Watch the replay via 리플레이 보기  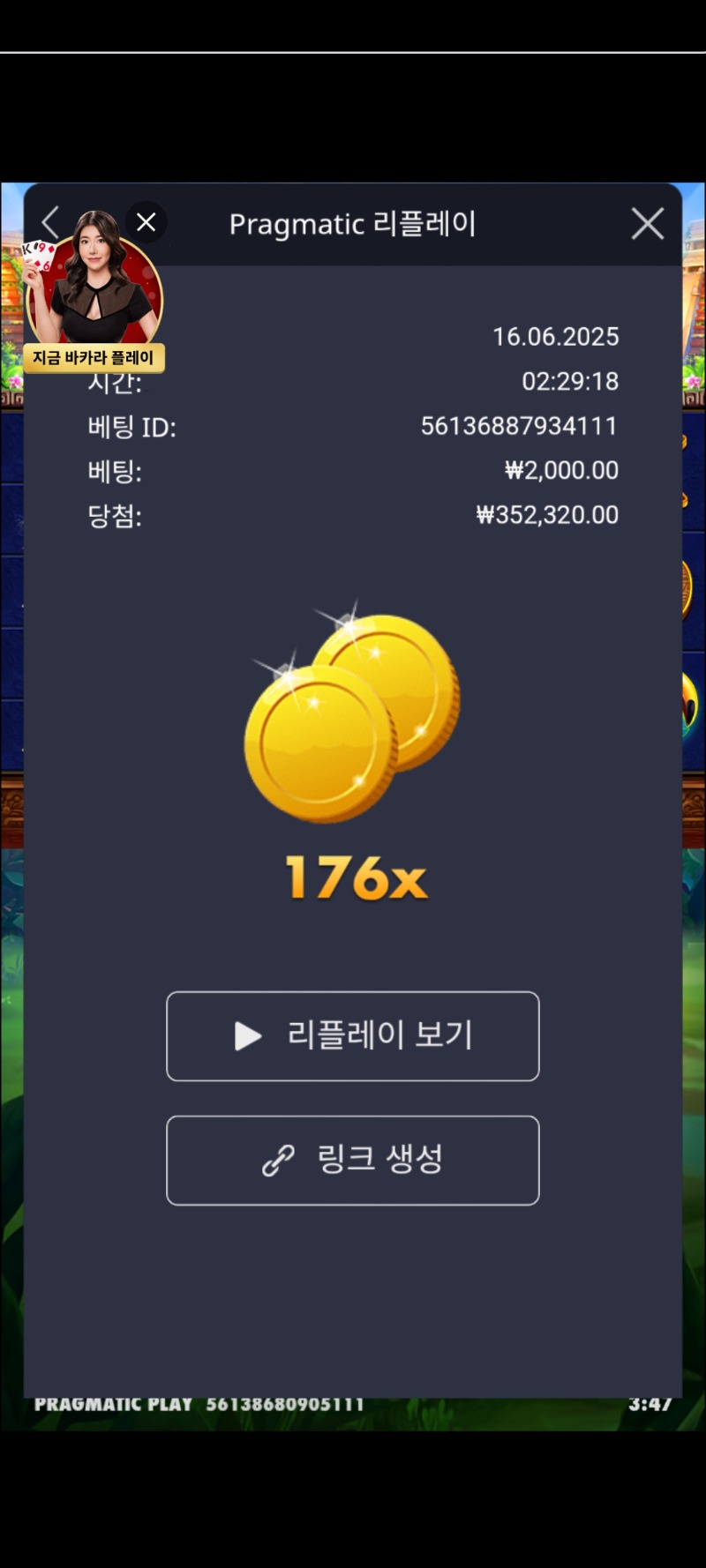pyautogui.click(x=353, y=1036)
